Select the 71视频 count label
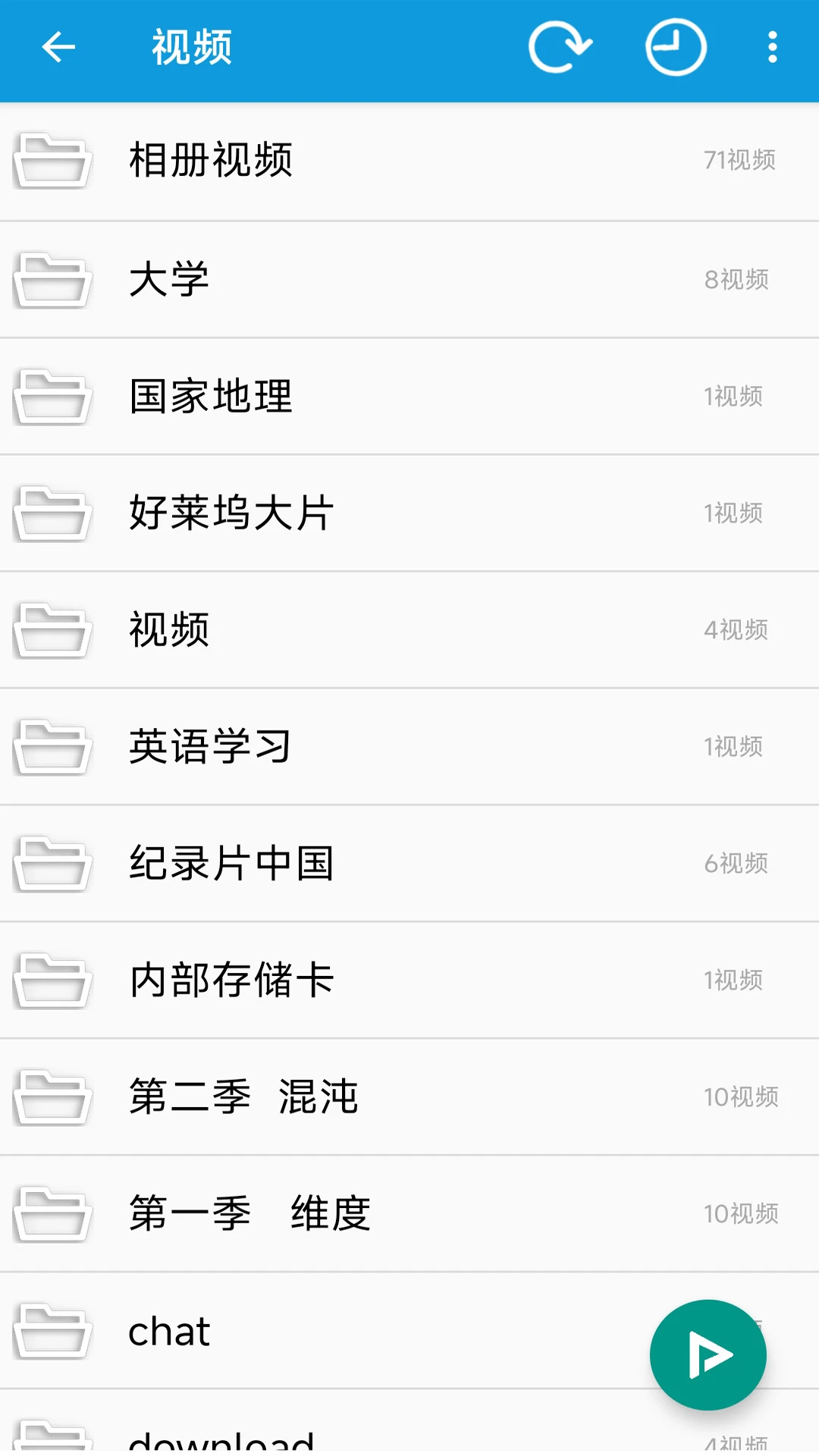The height and width of the screenshot is (1456, 819). pyautogui.click(x=736, y=161)
